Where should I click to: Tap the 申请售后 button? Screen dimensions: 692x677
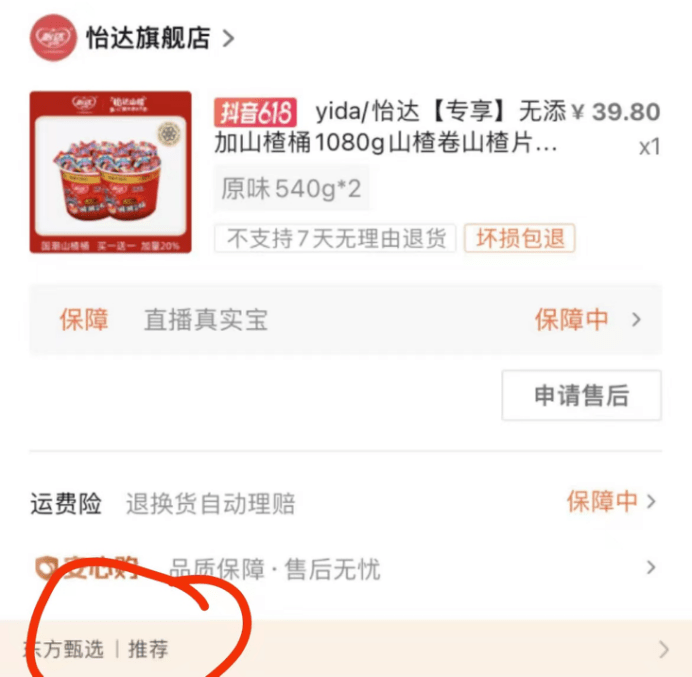581,395
